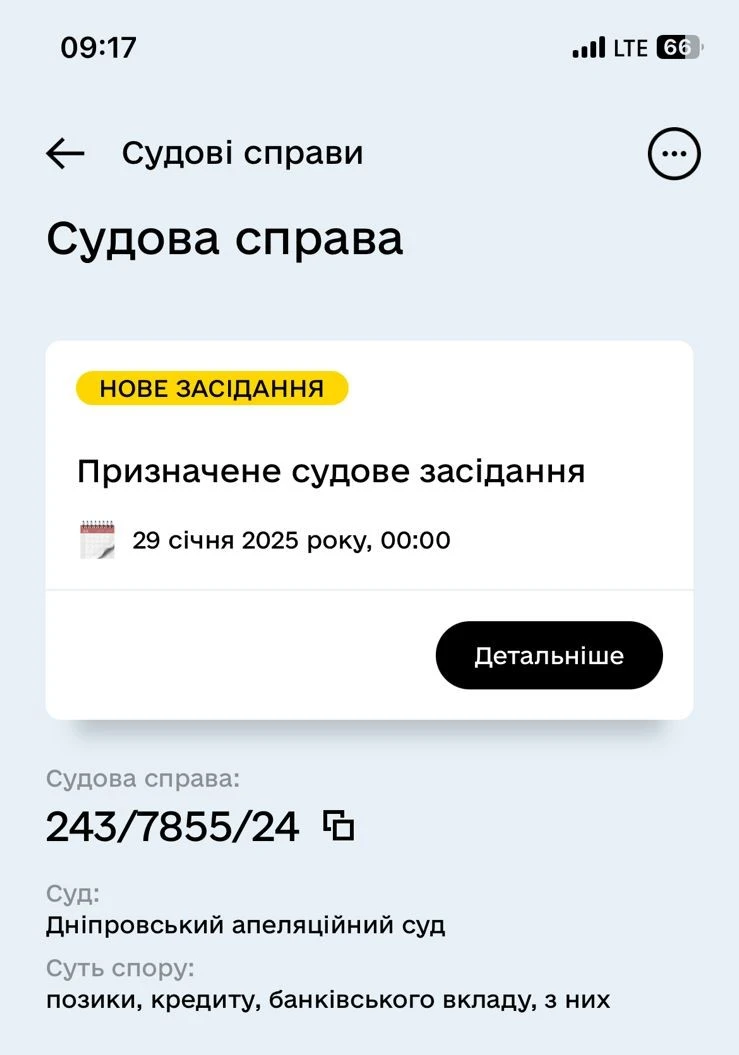This screenshot has width=739, height=1055.
Task: Open the three-dots options menu
Action: click(x=674, y=154)
